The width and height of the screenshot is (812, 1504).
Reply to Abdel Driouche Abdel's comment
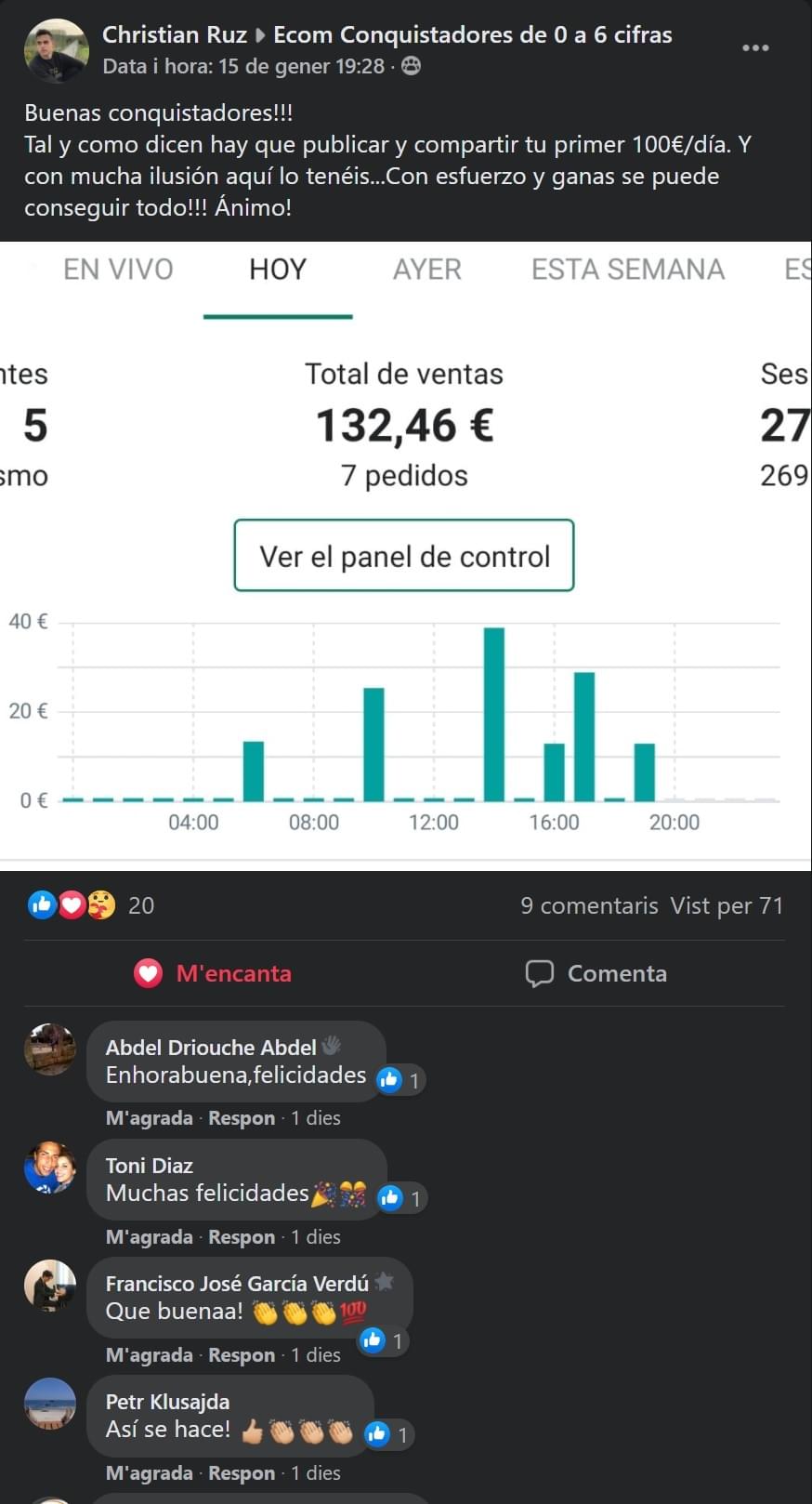(x=241, y=1118)
